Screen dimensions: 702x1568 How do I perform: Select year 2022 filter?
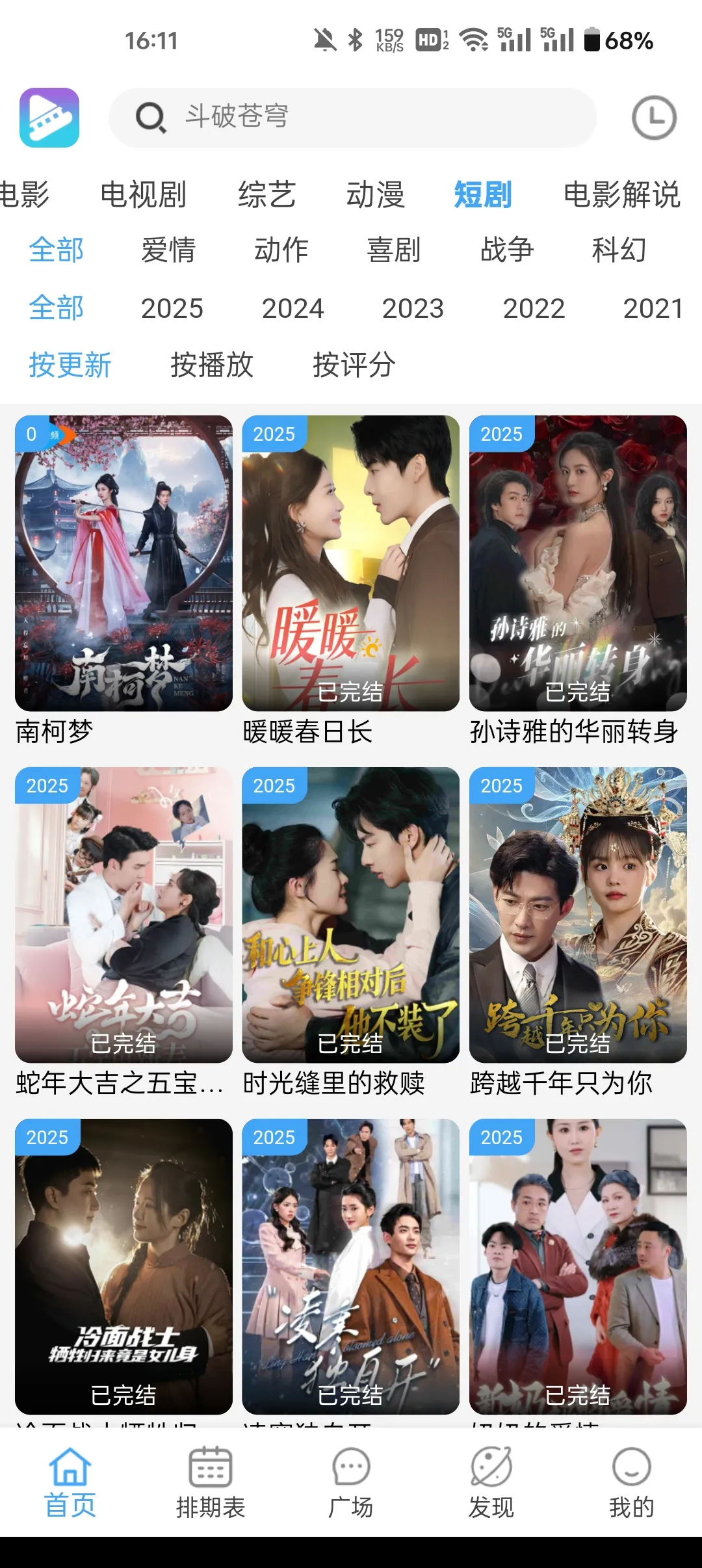[534, 308]
